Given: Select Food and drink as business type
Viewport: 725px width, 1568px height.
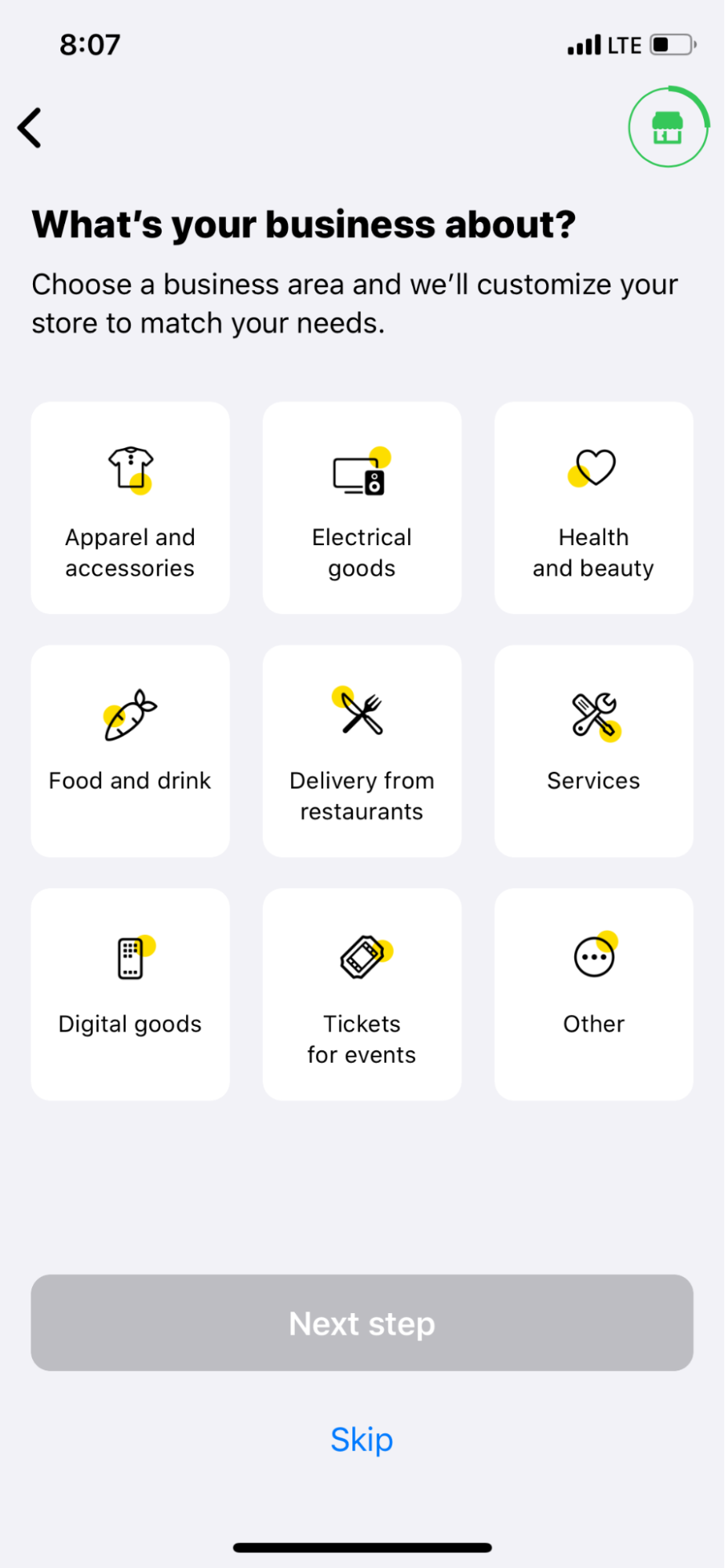Looking at the screenshot, I should (129, 750).
